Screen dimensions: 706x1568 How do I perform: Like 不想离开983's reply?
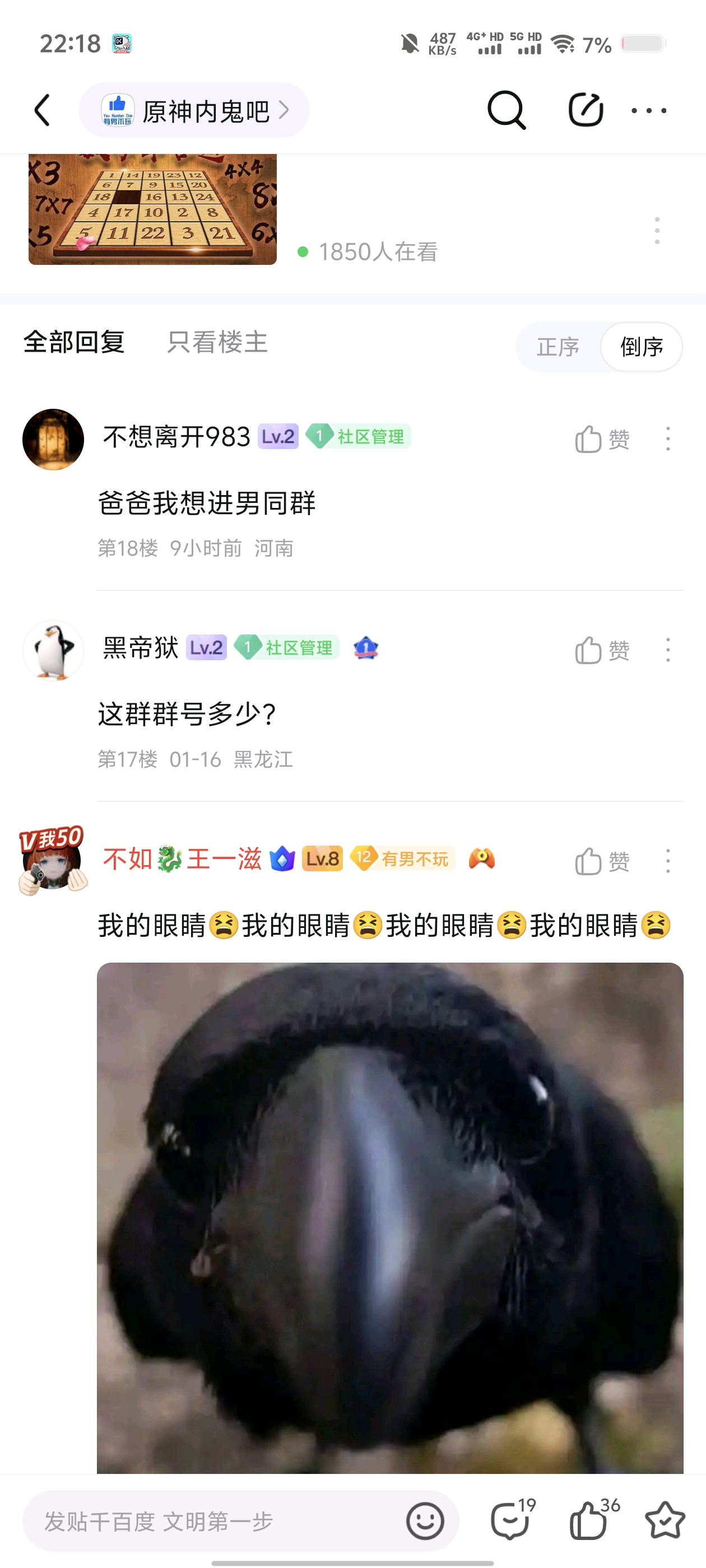(602, 439)
